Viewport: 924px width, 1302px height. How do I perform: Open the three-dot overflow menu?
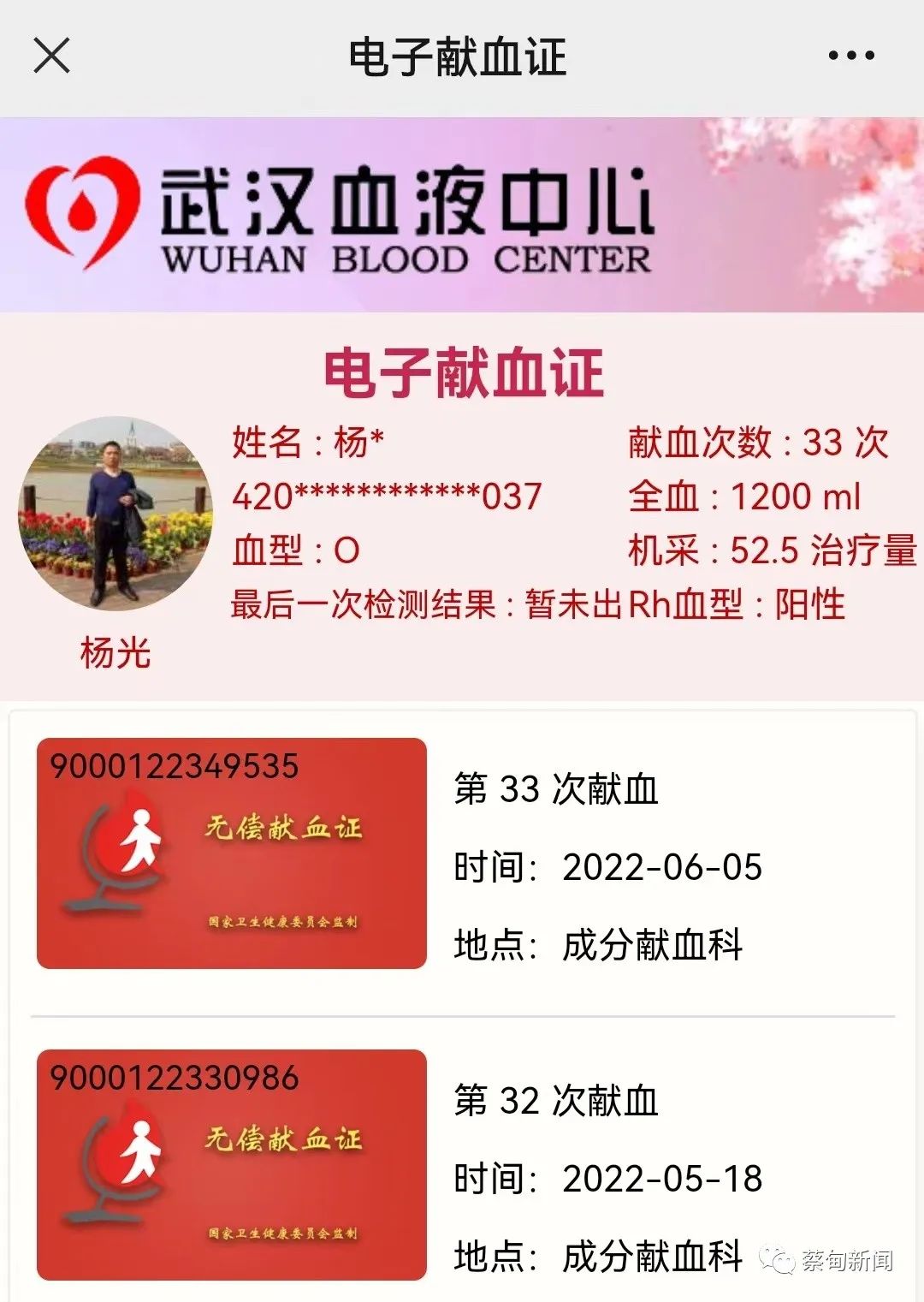(x=850, y=56)
